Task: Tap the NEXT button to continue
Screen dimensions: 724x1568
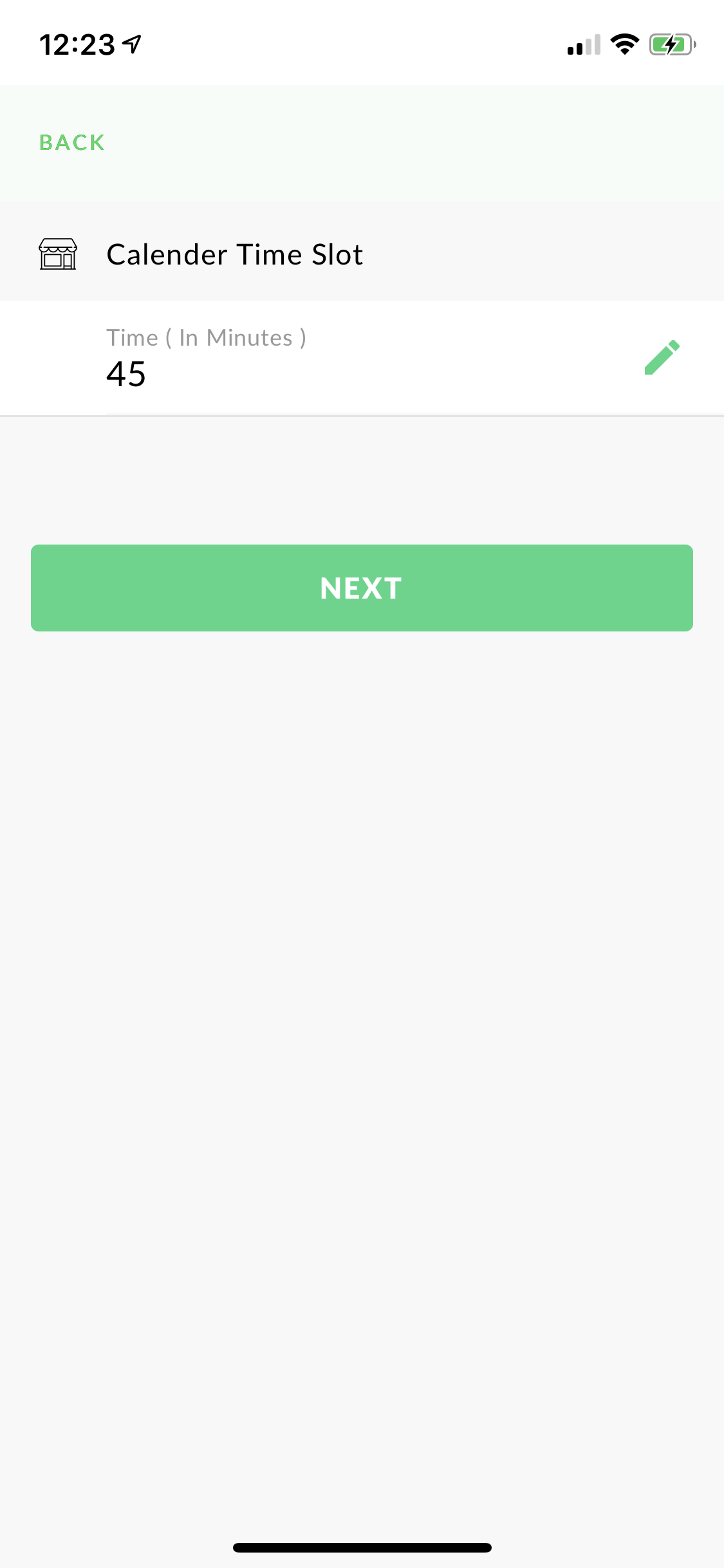Action: coord(362,588)
